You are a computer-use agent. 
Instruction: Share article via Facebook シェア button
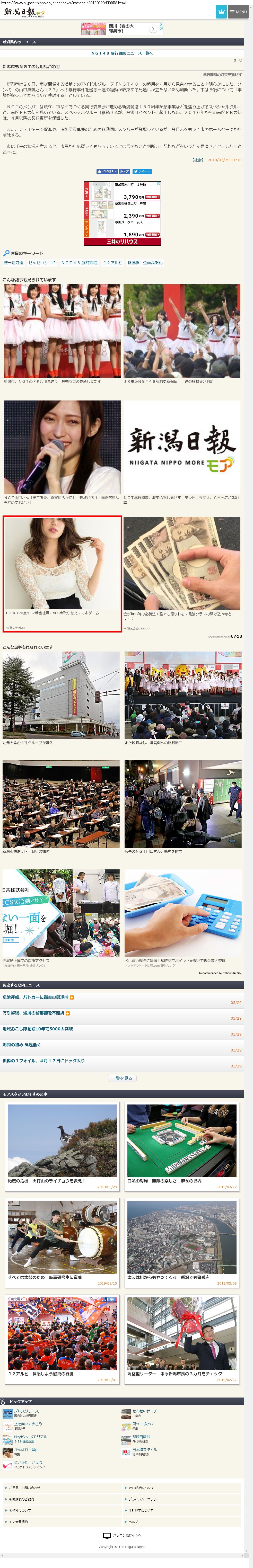(x=124, y=171)
